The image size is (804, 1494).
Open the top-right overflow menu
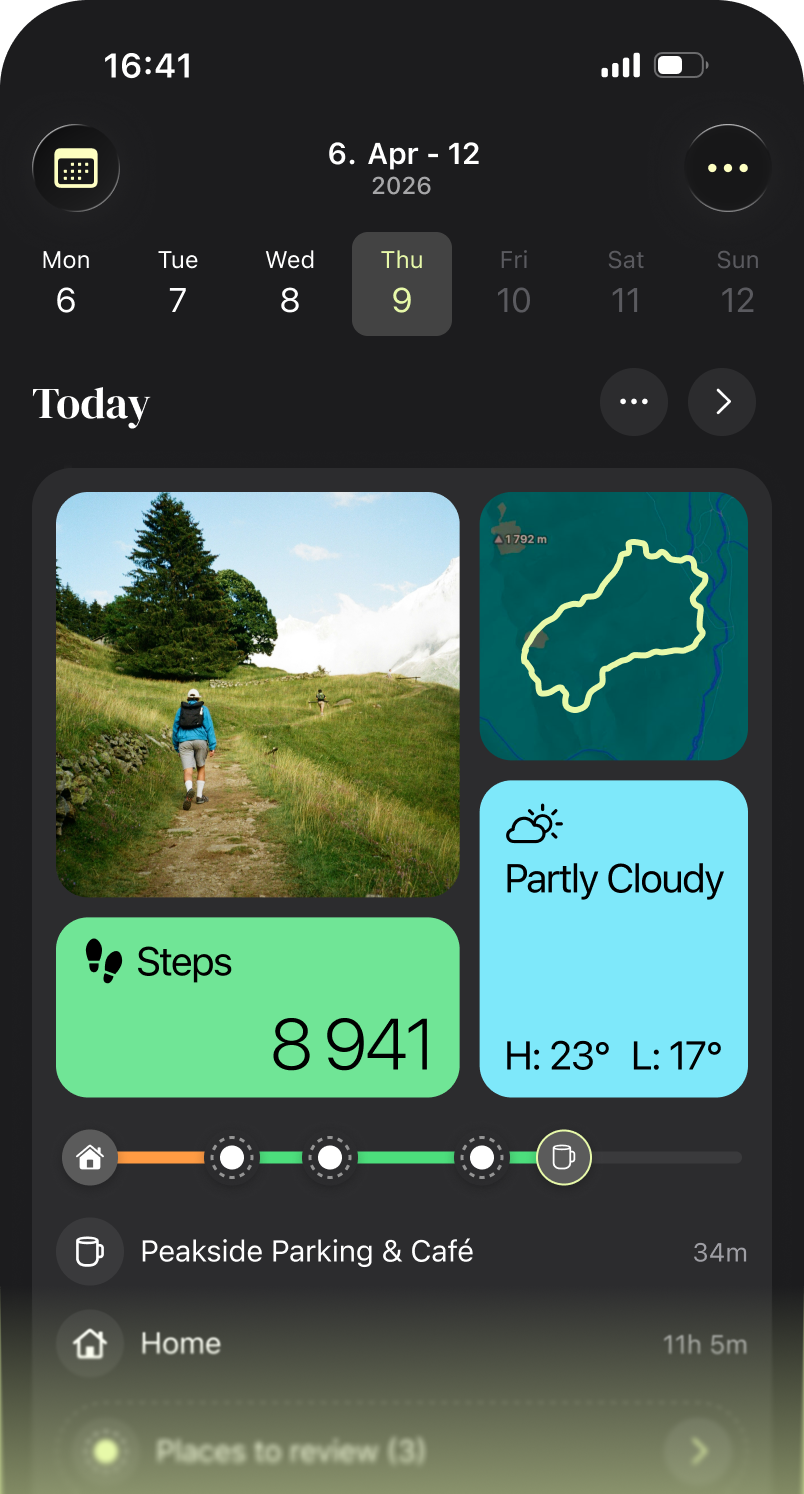(727, 168)
